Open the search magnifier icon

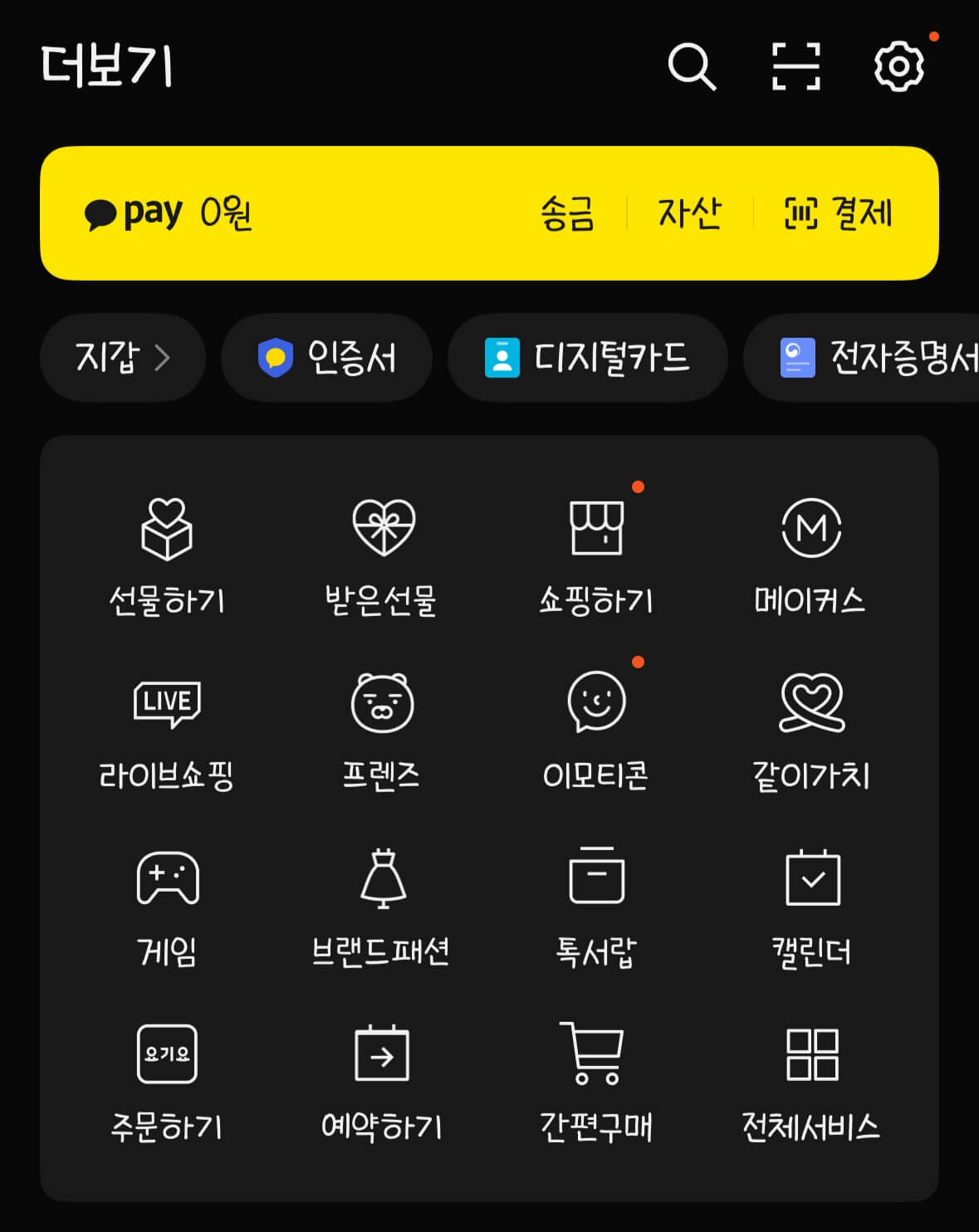pos(691,66)
